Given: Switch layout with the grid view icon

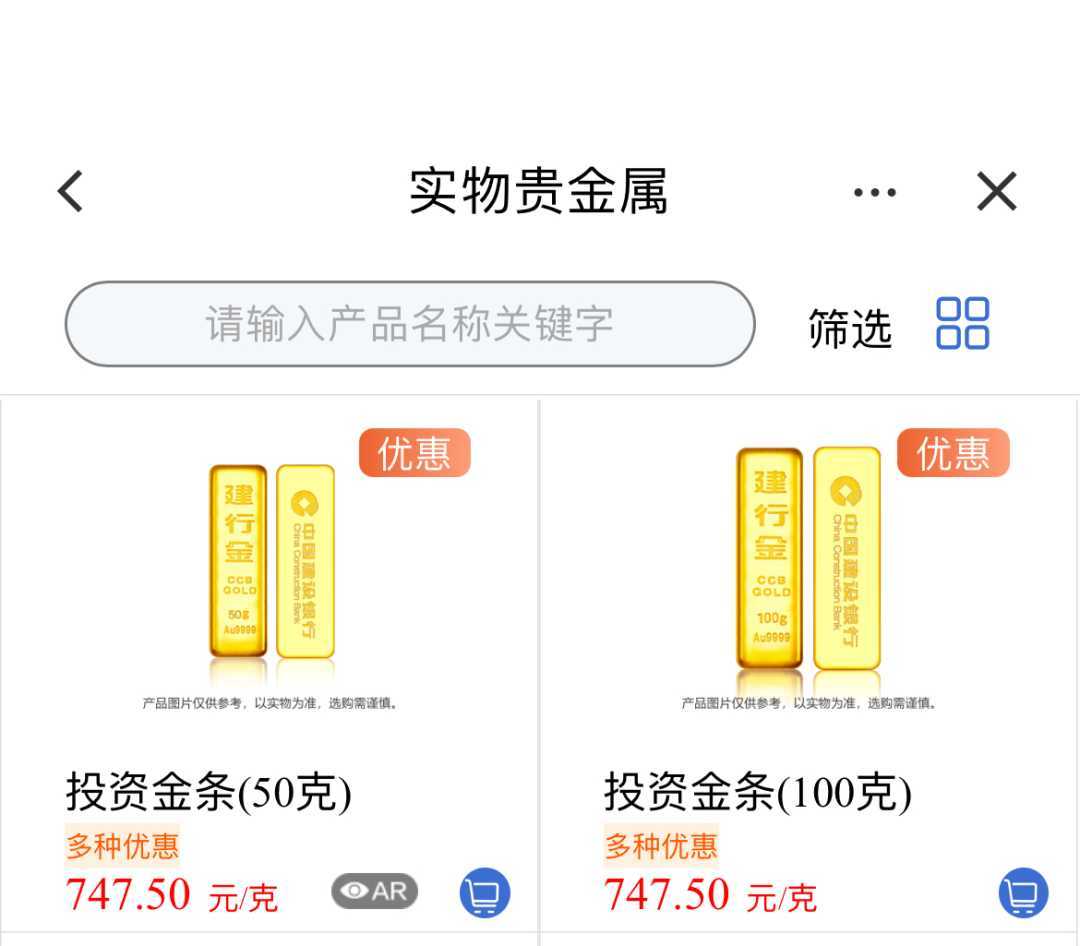Looking at the screenshot, I should (962, 323).
